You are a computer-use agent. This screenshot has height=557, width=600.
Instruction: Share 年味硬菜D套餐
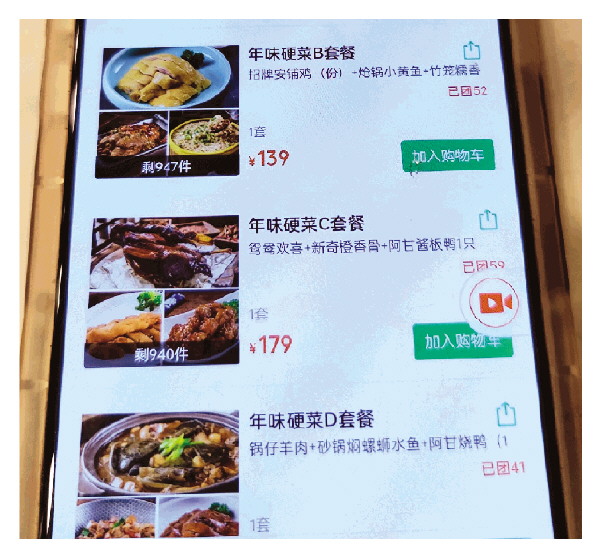tap(506, 413)
